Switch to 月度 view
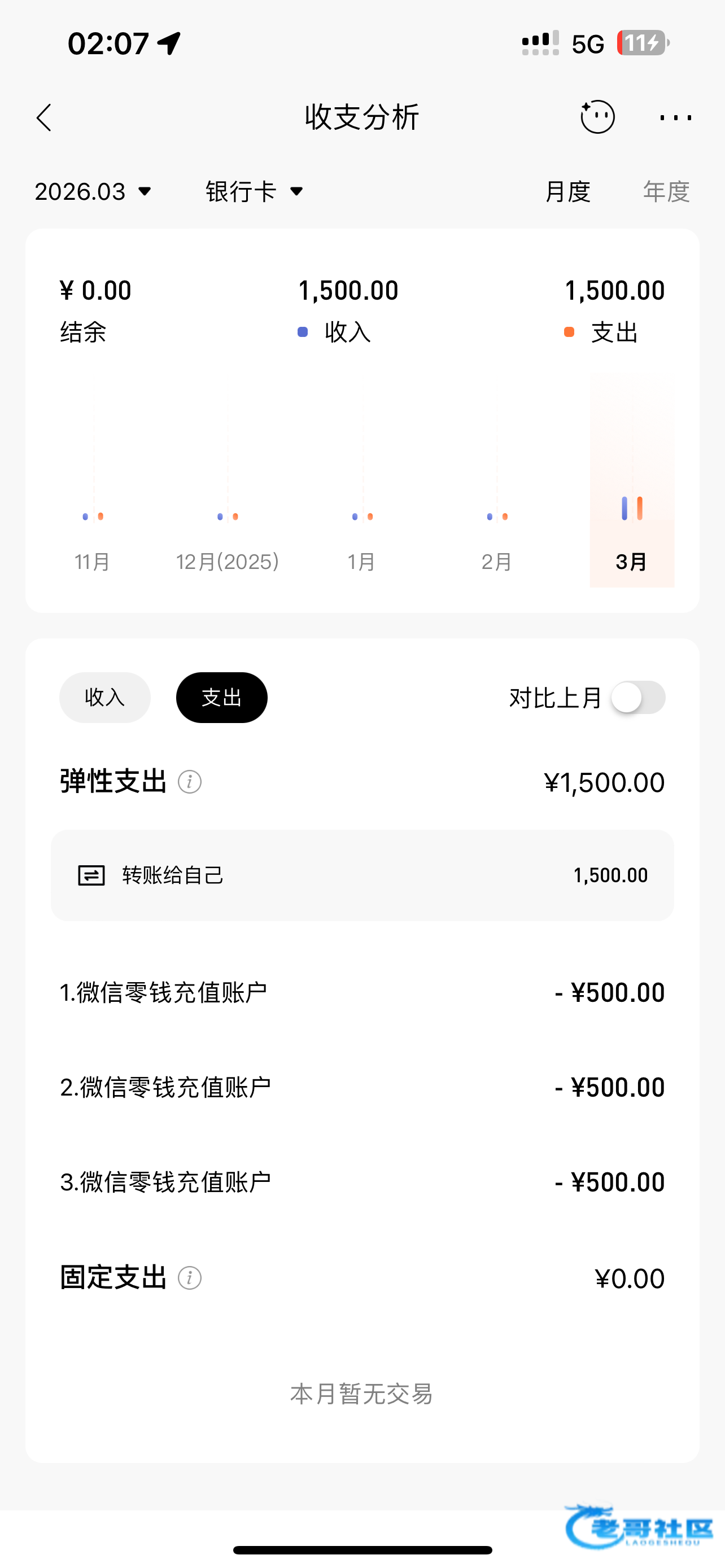725x1568 pixels. coord(567,192)
